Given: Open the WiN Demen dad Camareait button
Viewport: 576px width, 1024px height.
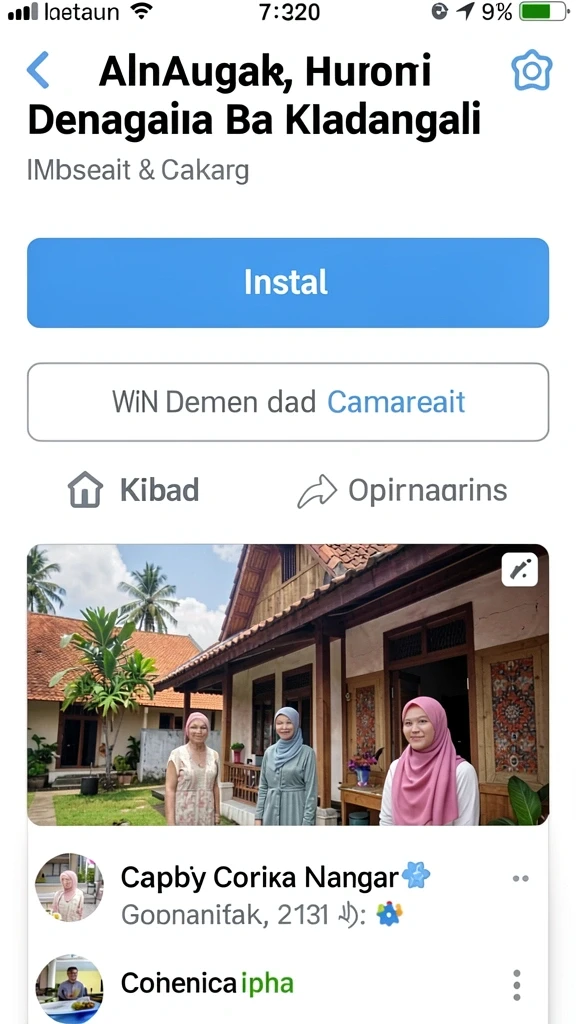Looking at the screenshot, I should click(x=287, y=402).
